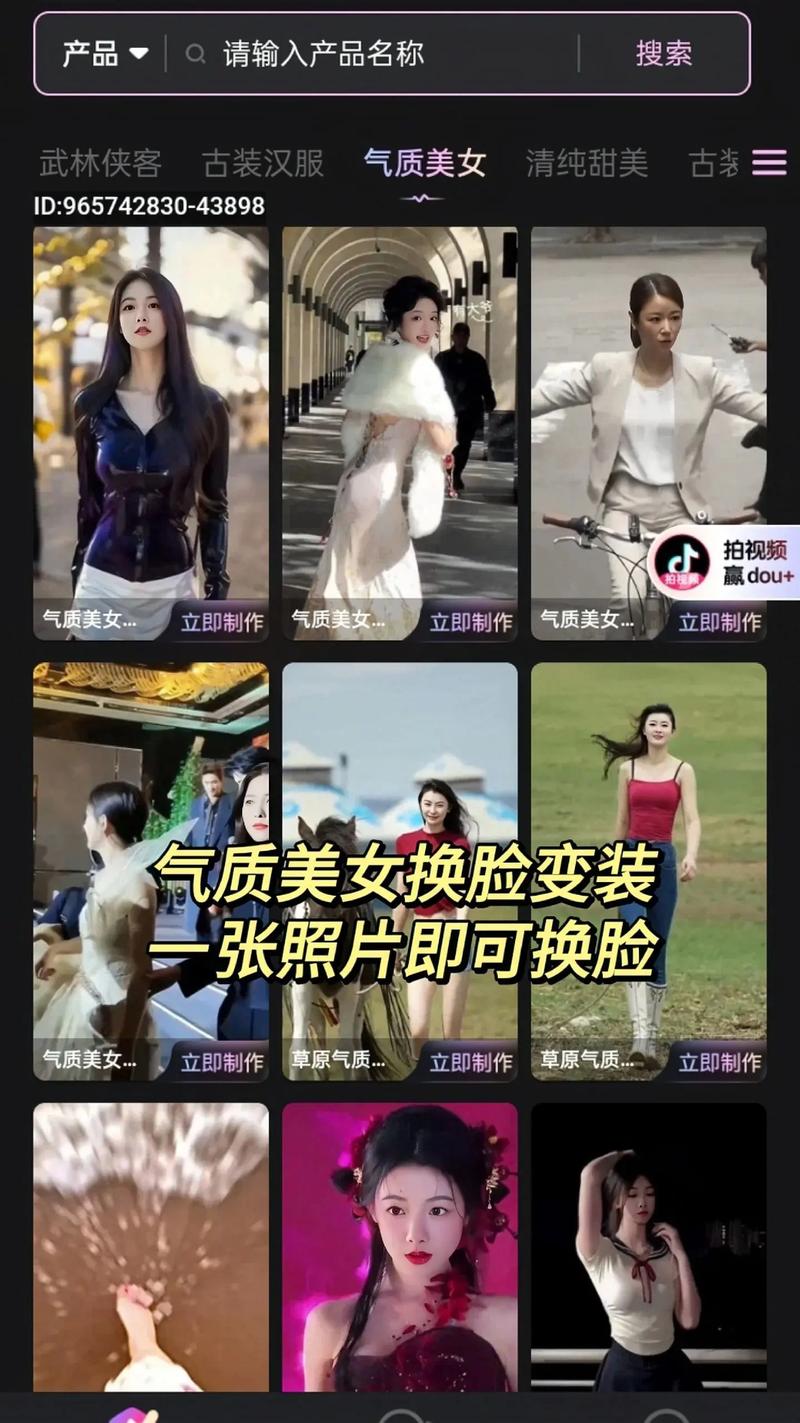This screenshot has width=800, height=1423.
Task: Tap 立即制作 on the bicycle woman template
Action: pos(719,622)
